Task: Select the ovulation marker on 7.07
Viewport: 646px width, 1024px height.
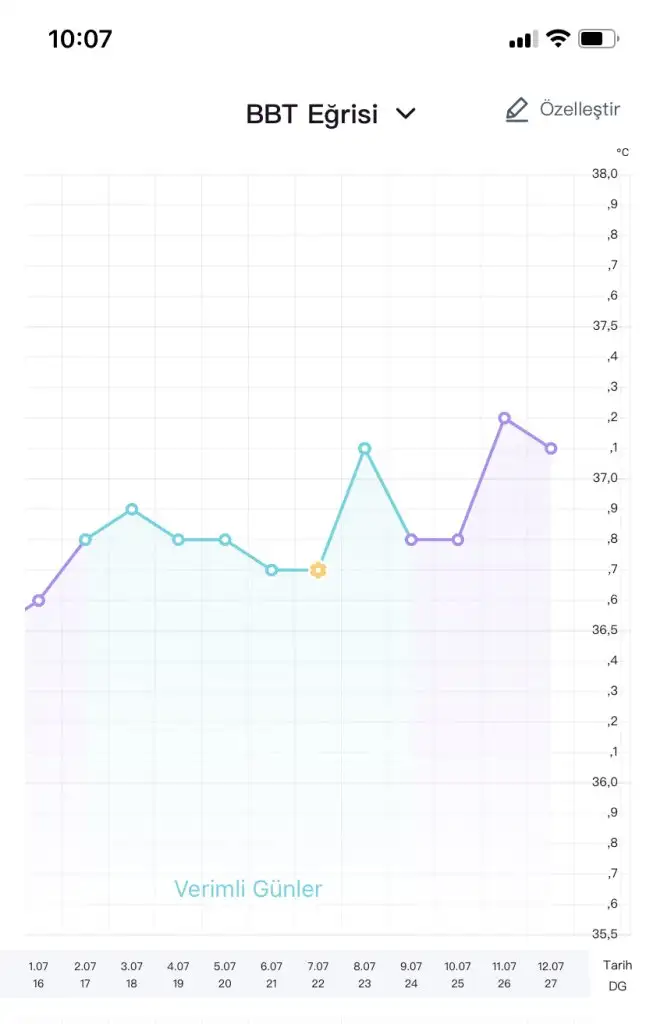Action: coord(318,570)
